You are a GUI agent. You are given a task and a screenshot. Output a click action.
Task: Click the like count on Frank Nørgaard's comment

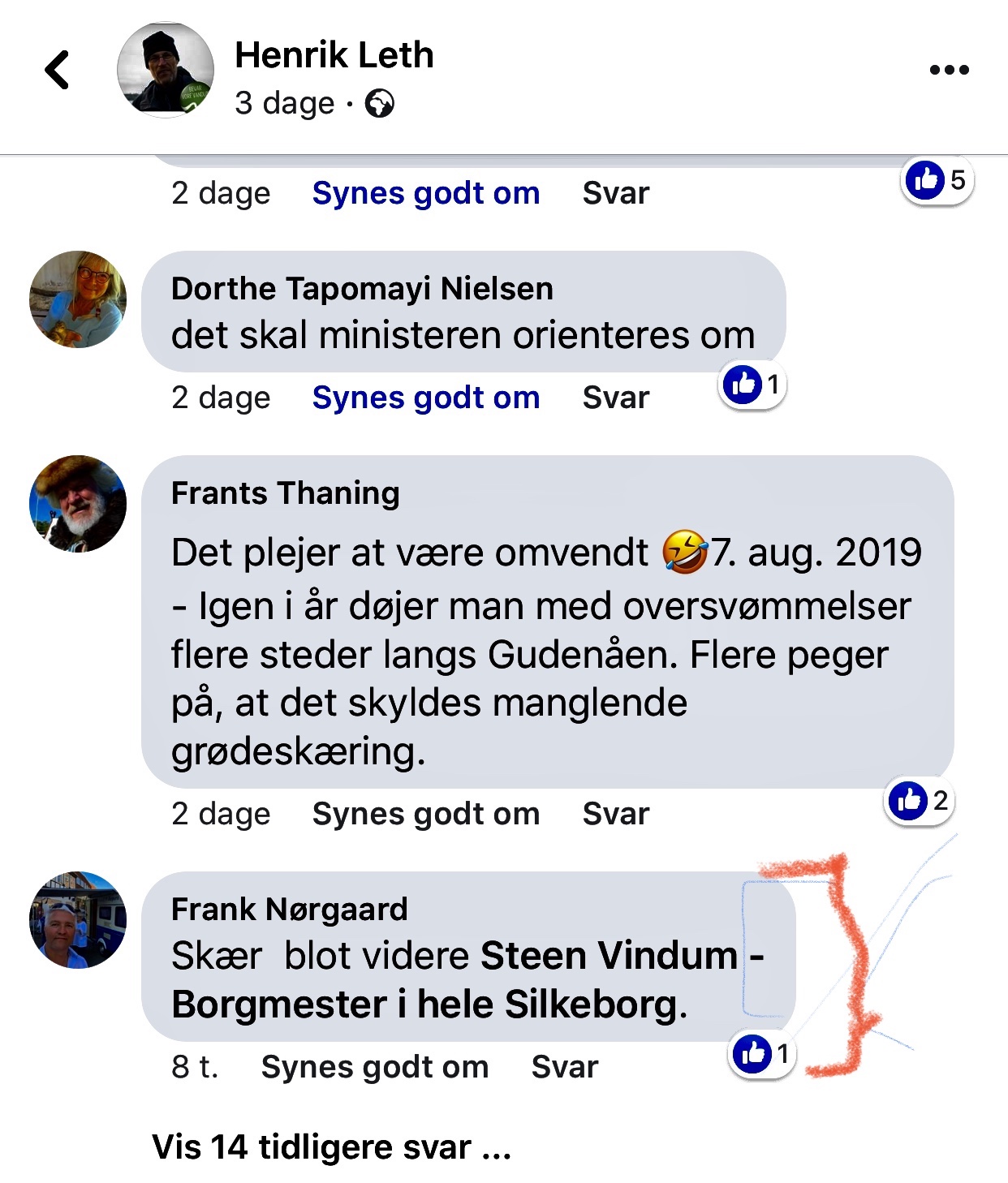coord(762,1055)
